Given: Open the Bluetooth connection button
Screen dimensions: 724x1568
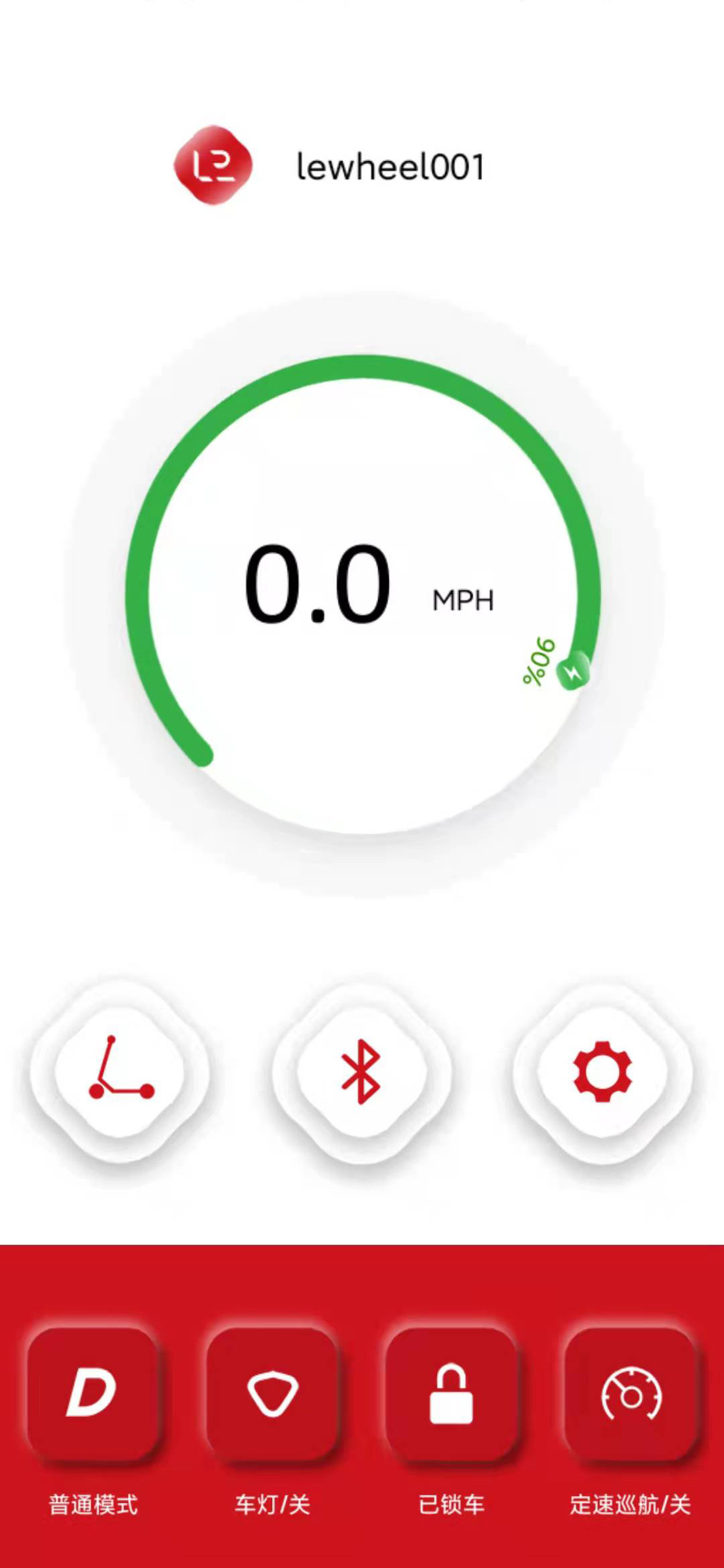Looking at the screenshot, I should coord(361,1072).
